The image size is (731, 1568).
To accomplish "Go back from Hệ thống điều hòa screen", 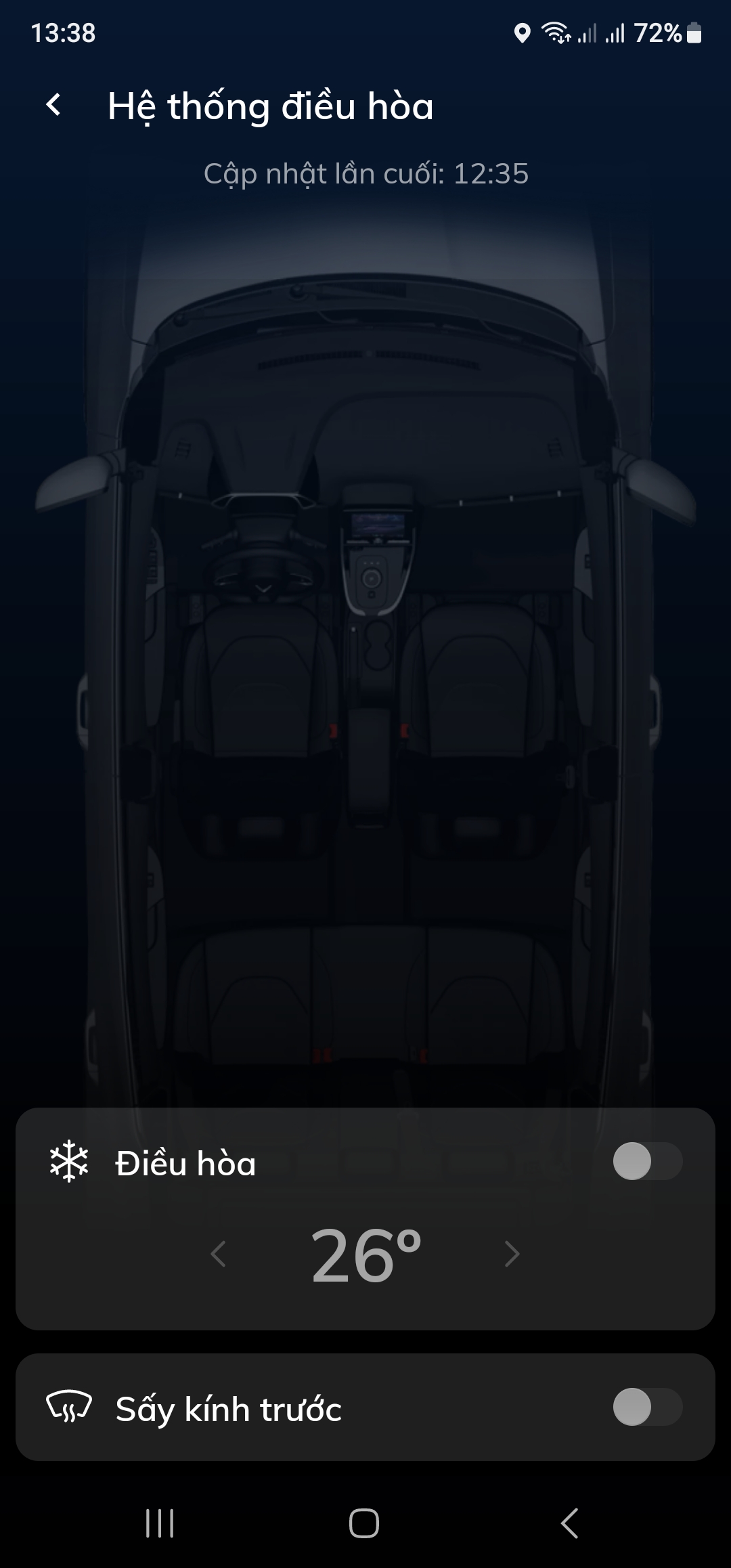I will 53,105.
